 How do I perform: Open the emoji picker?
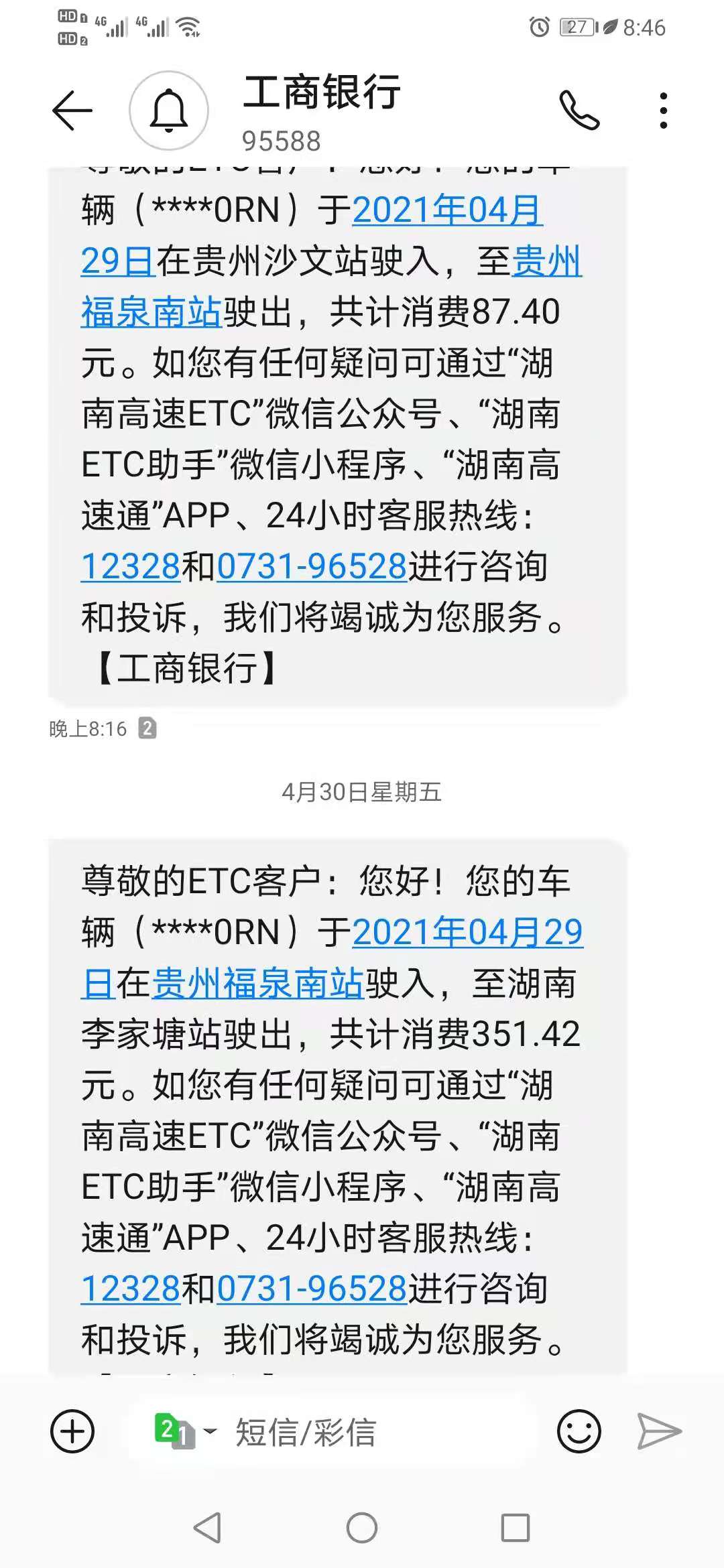click(579, 1432)
